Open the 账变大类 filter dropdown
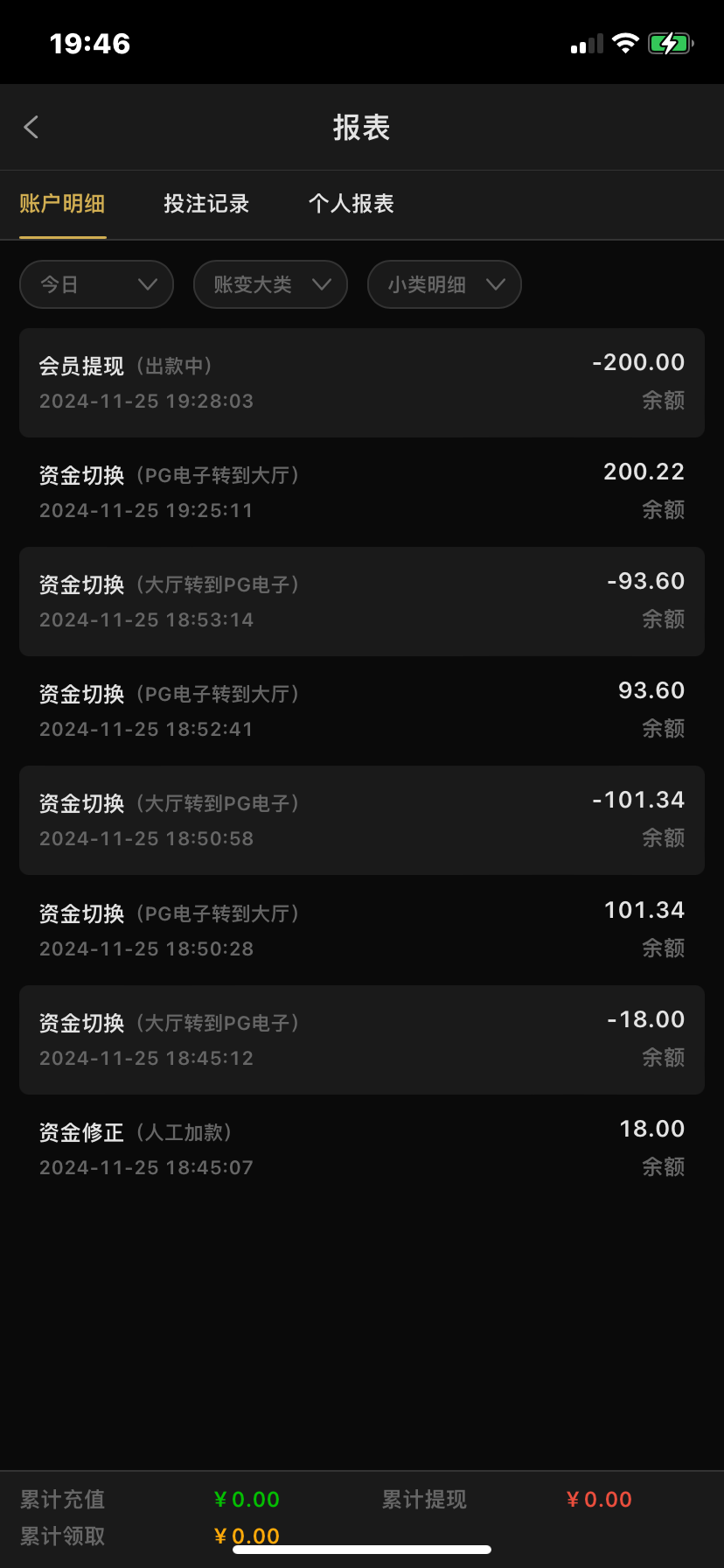724x1568 pixels. coord(270,284)
